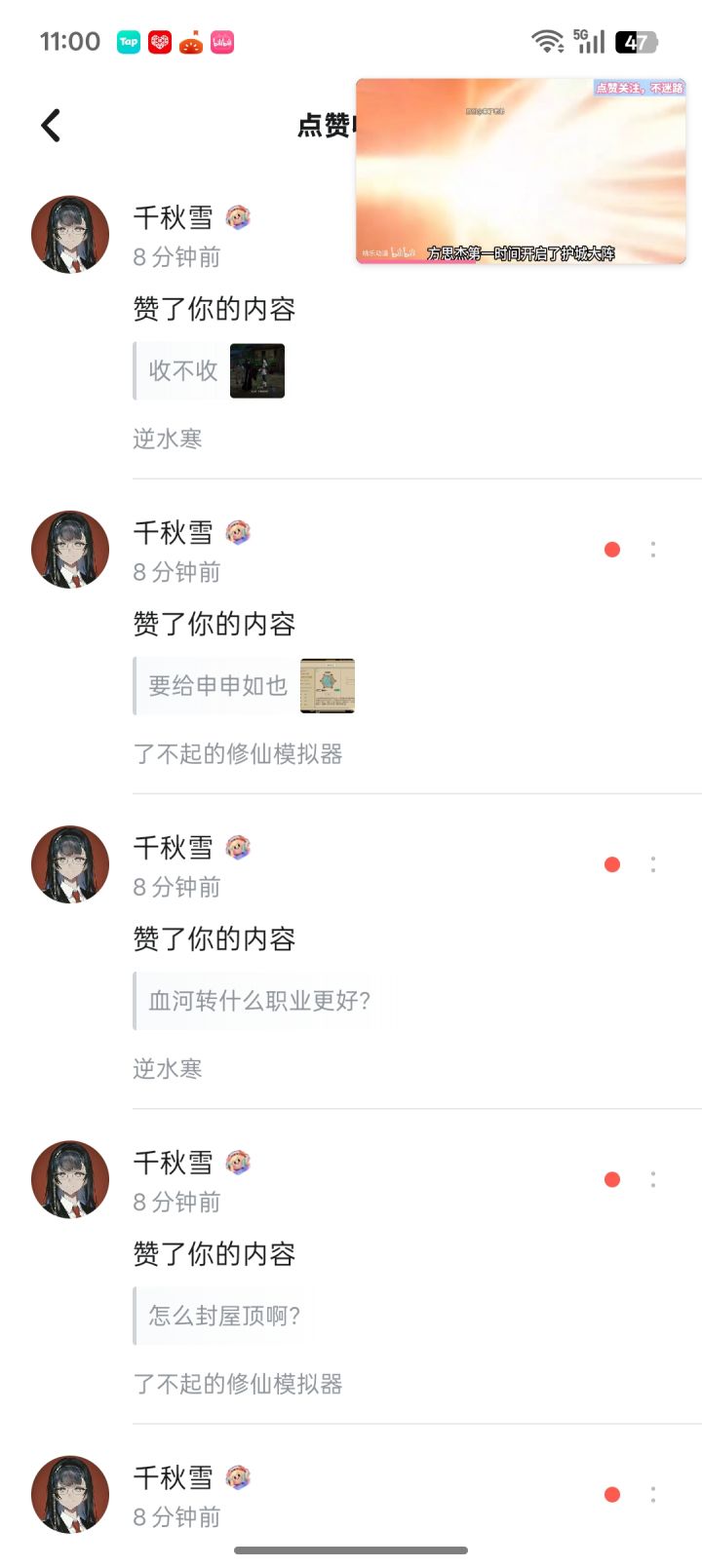
Task: Open 了不起的修仙模拟器 link under "要给申申如也"
Action: (238, 753)
